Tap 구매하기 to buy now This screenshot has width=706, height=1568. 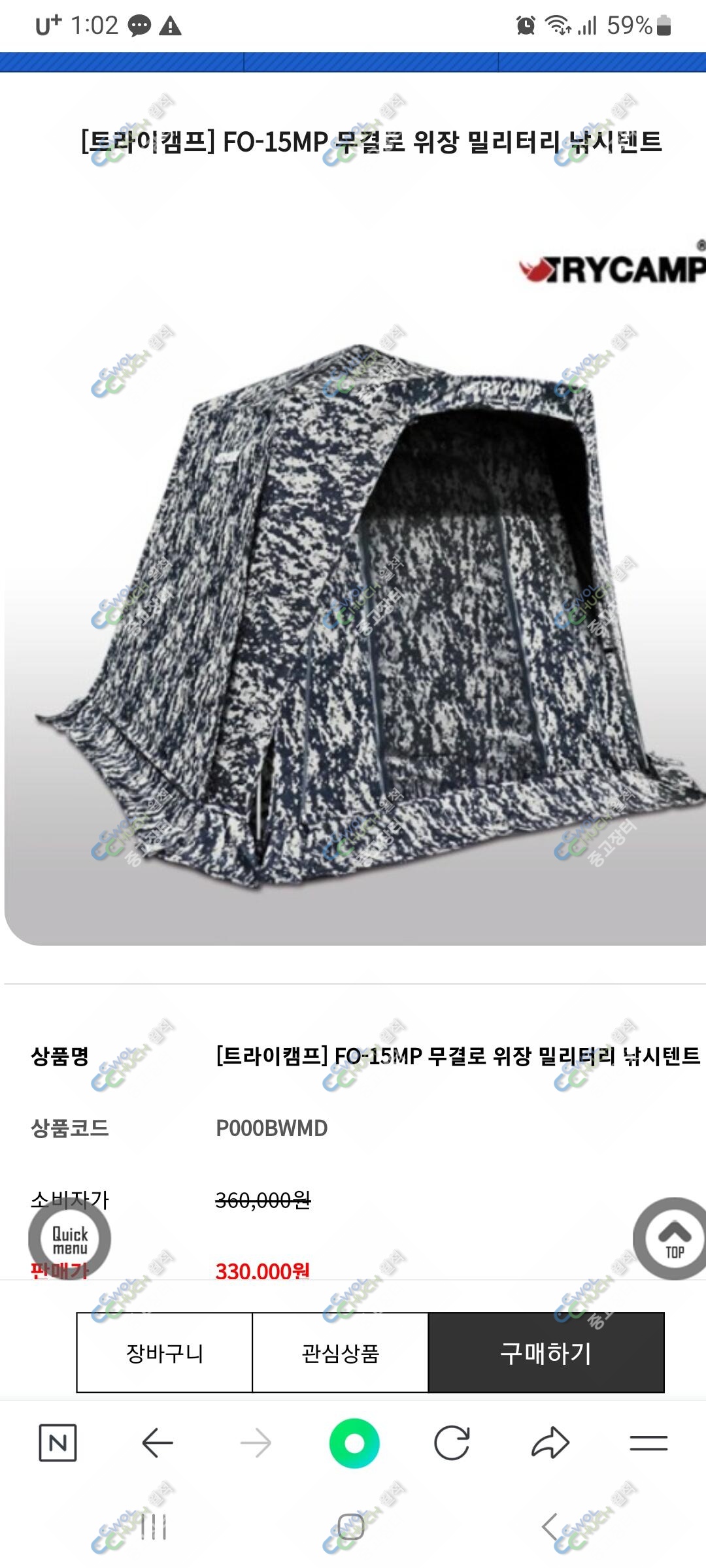[546, 1352]
